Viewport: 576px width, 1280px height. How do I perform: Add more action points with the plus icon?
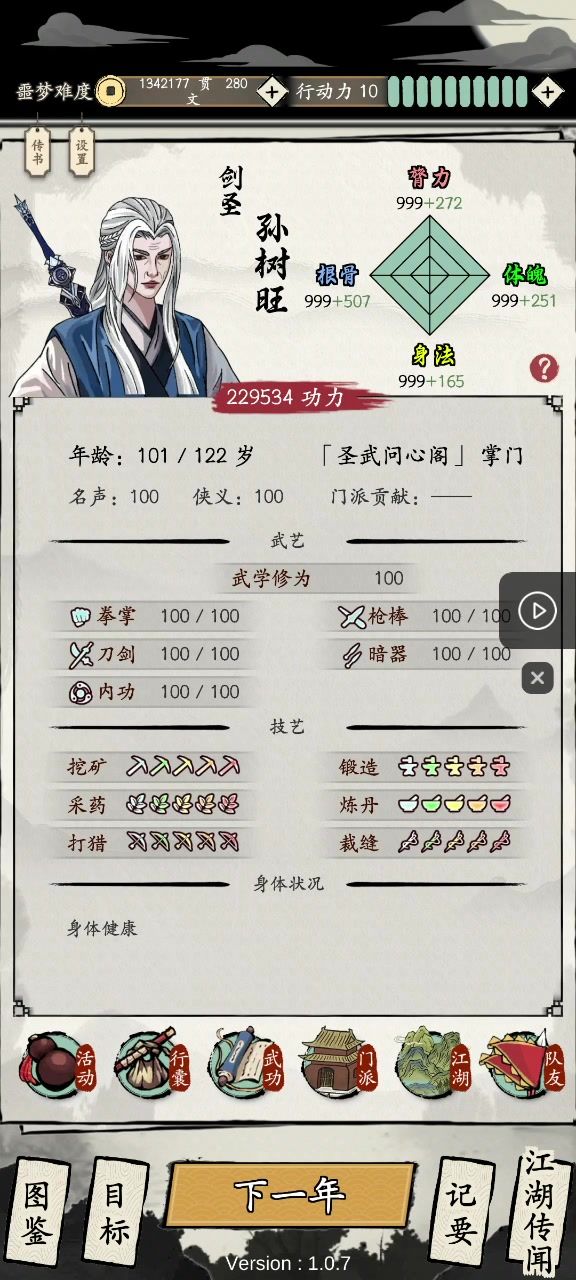(547, 92)
